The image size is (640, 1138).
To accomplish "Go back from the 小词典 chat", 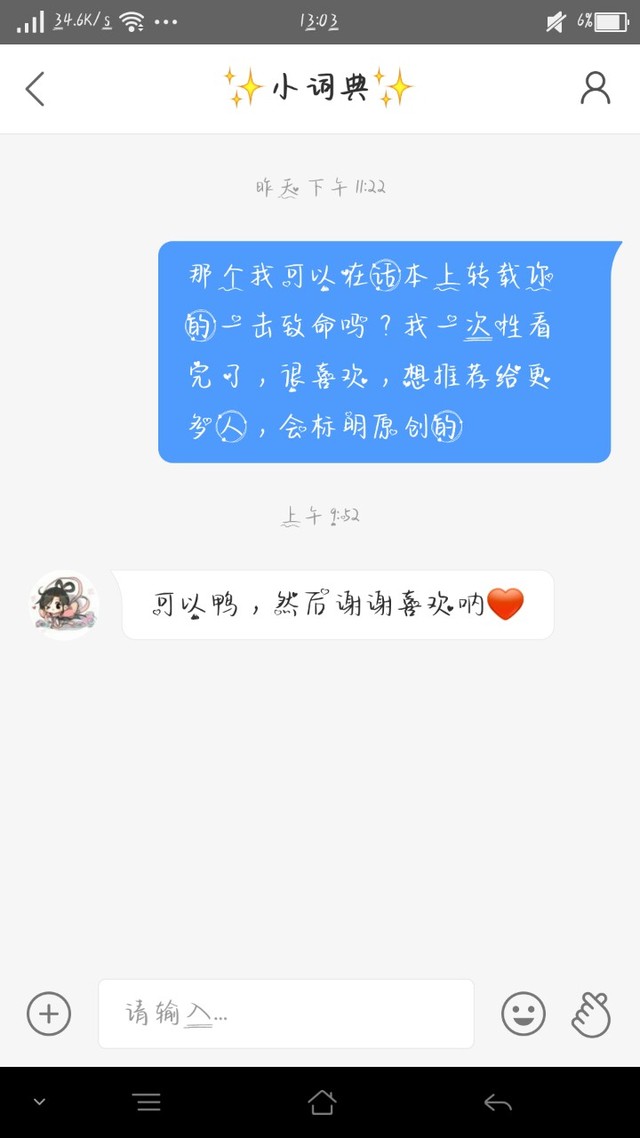I will 35,89.
